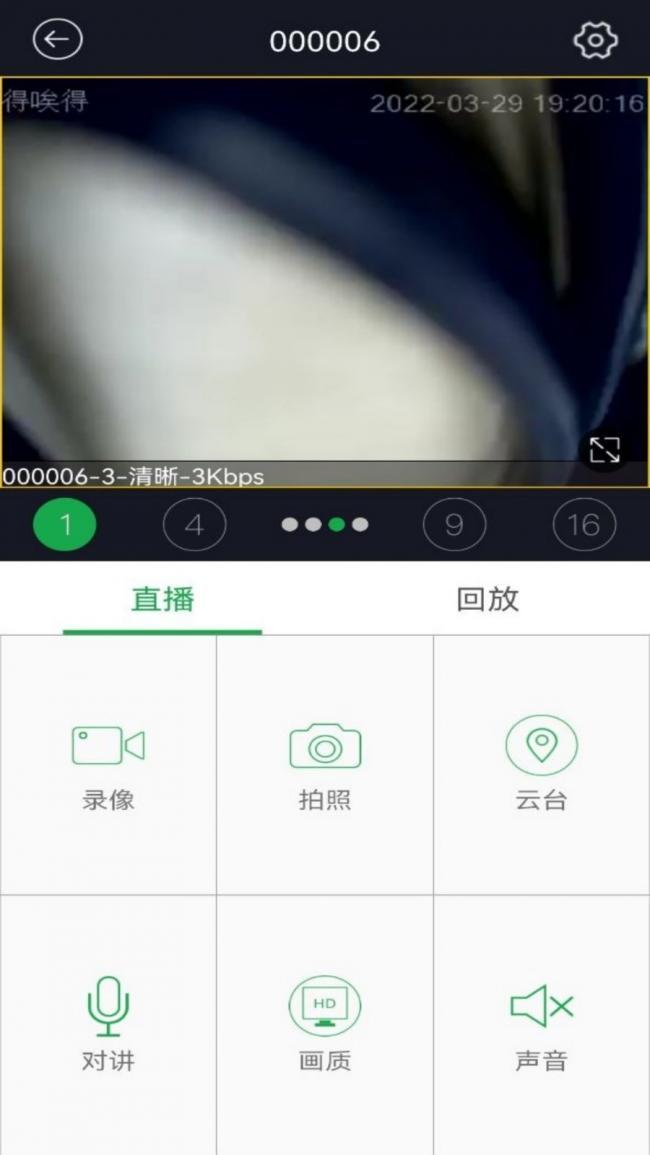Take a snapshot with 拍照

[325, 765]
